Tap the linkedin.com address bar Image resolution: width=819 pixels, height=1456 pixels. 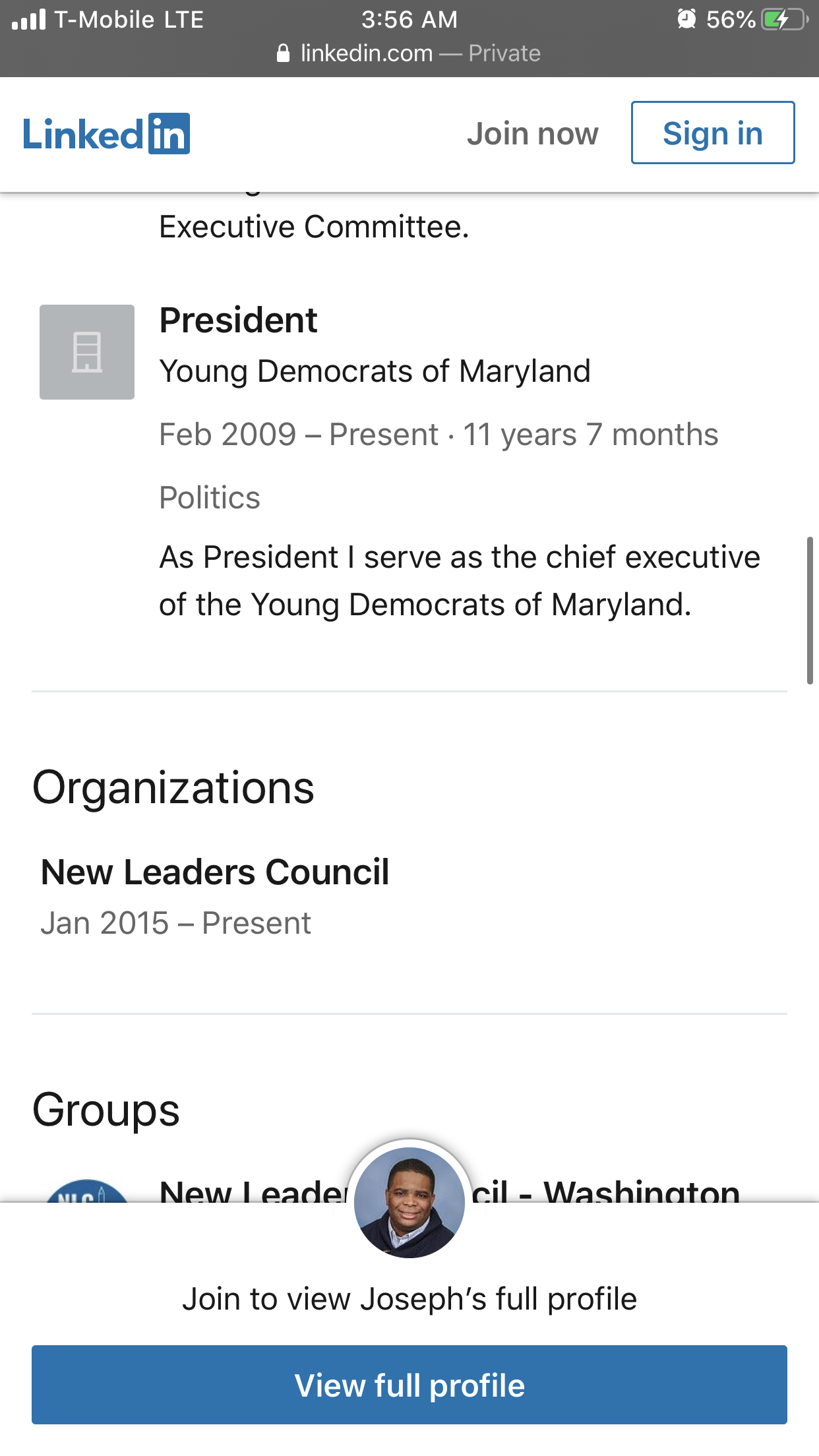click(409, 53)
